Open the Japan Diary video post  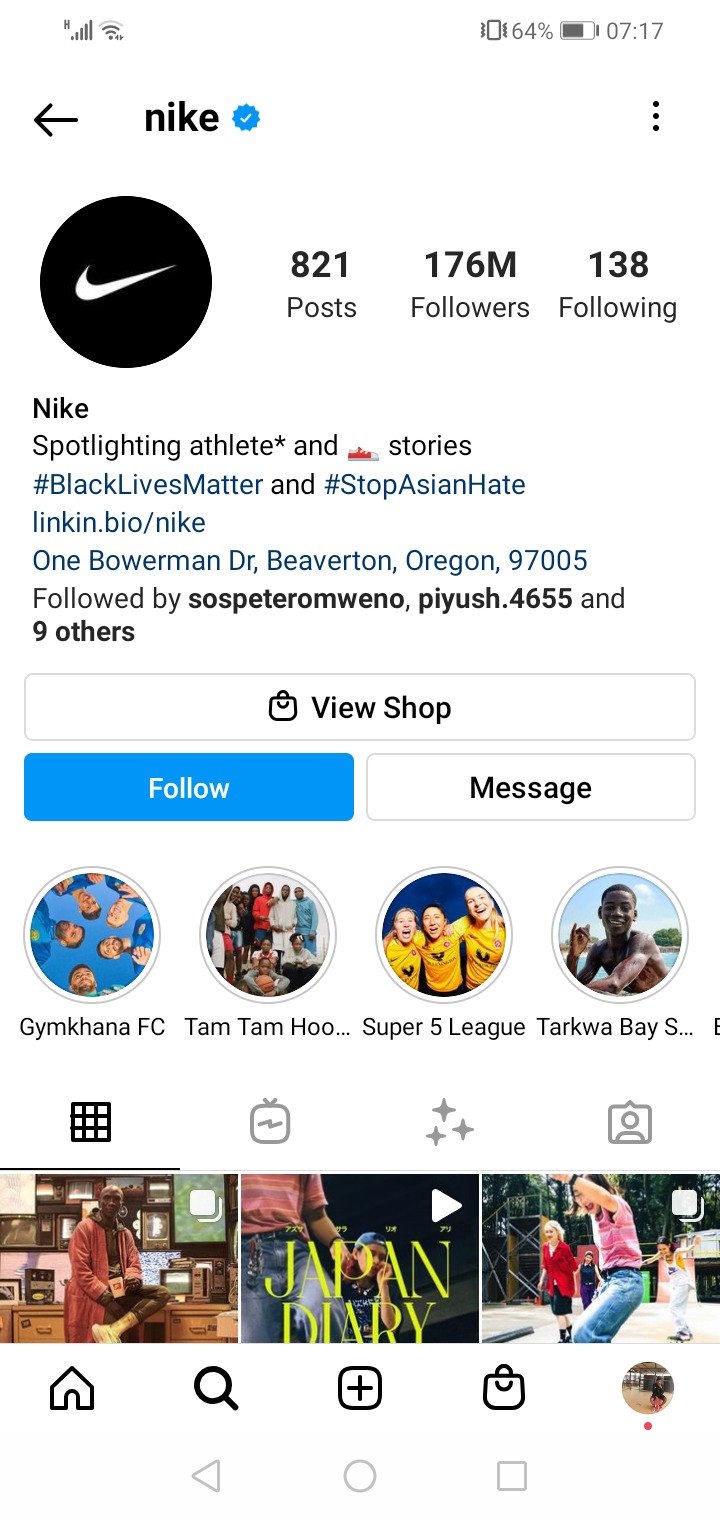(360, 1258)
